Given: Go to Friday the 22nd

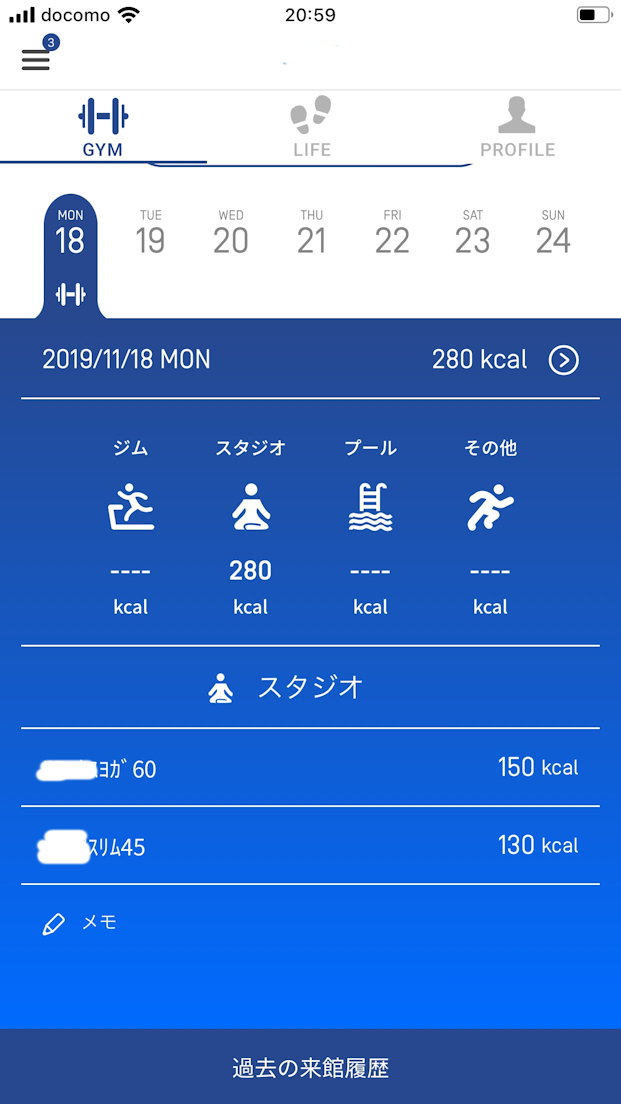Looking at the screenshot, I should pyautogui.click(x=392, y=233).
